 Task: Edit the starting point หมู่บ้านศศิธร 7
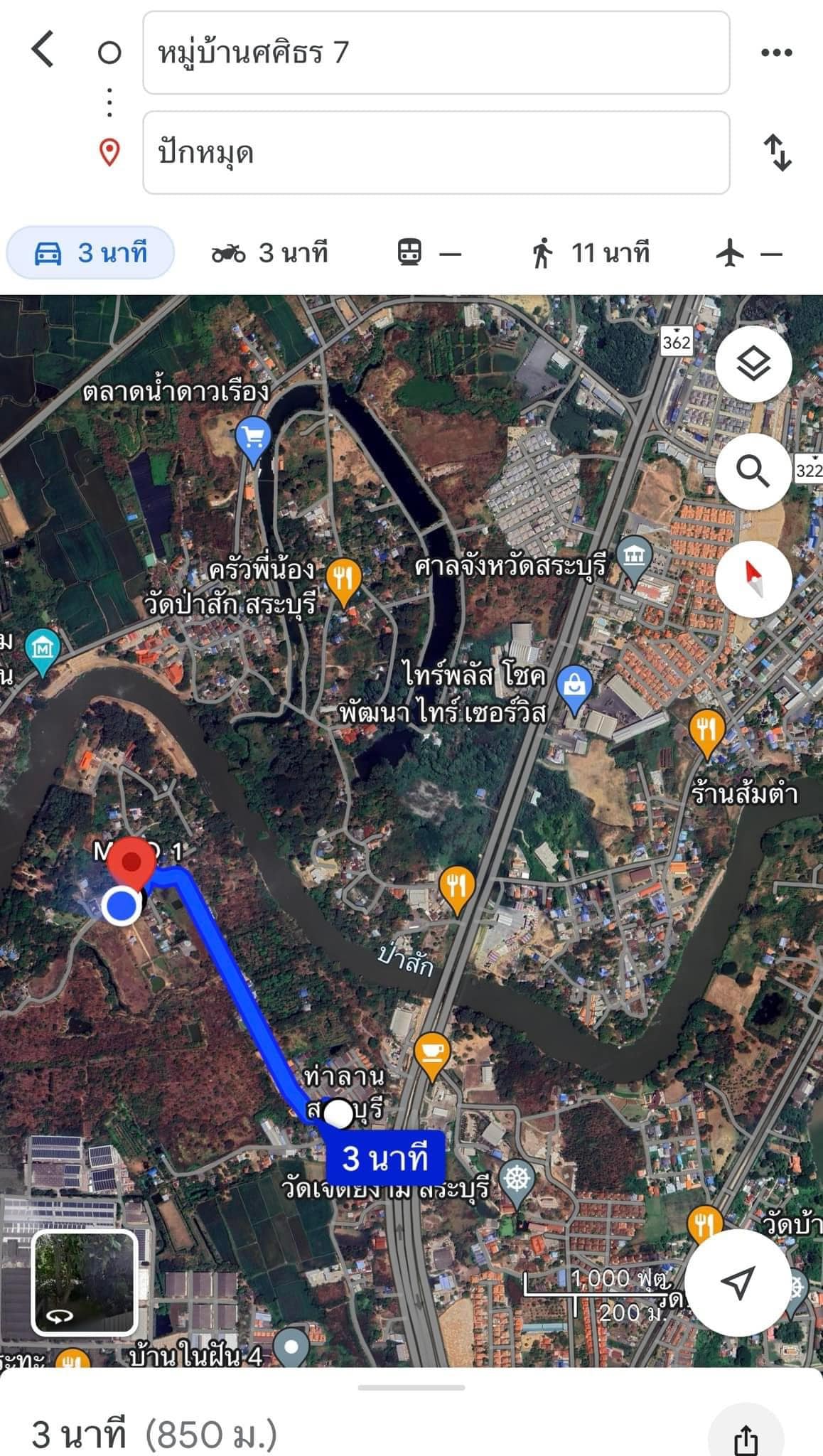tap(436, 53)
